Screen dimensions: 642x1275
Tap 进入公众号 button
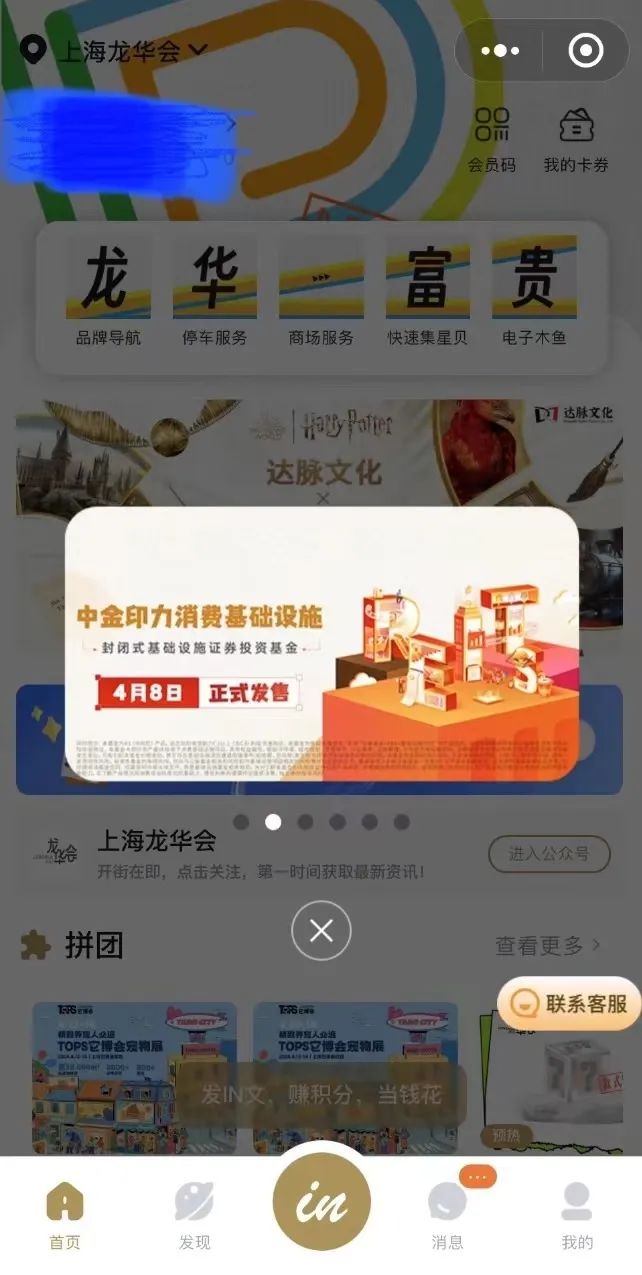coord(549,854)
